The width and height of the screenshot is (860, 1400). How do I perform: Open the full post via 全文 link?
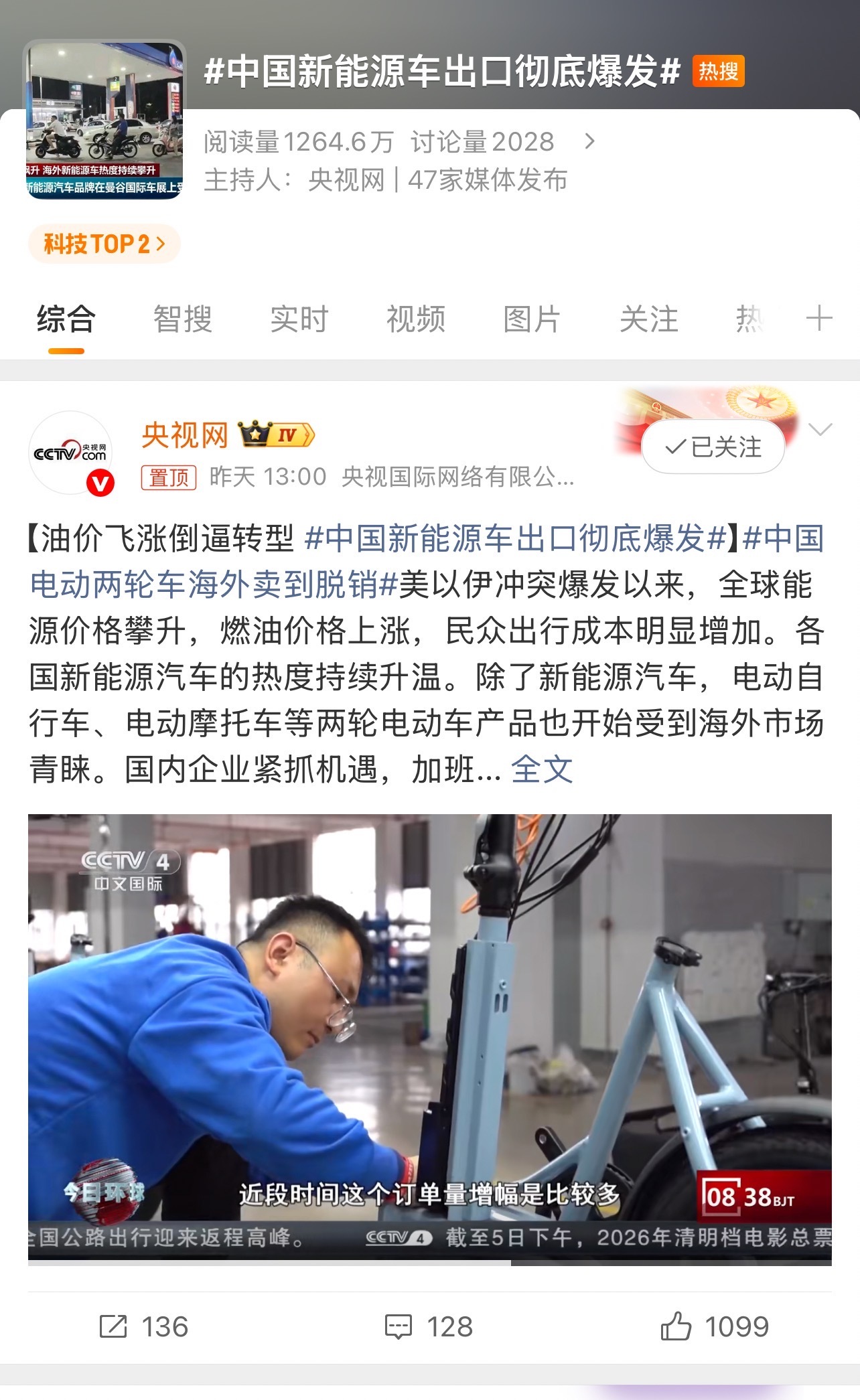pos(541,771)
